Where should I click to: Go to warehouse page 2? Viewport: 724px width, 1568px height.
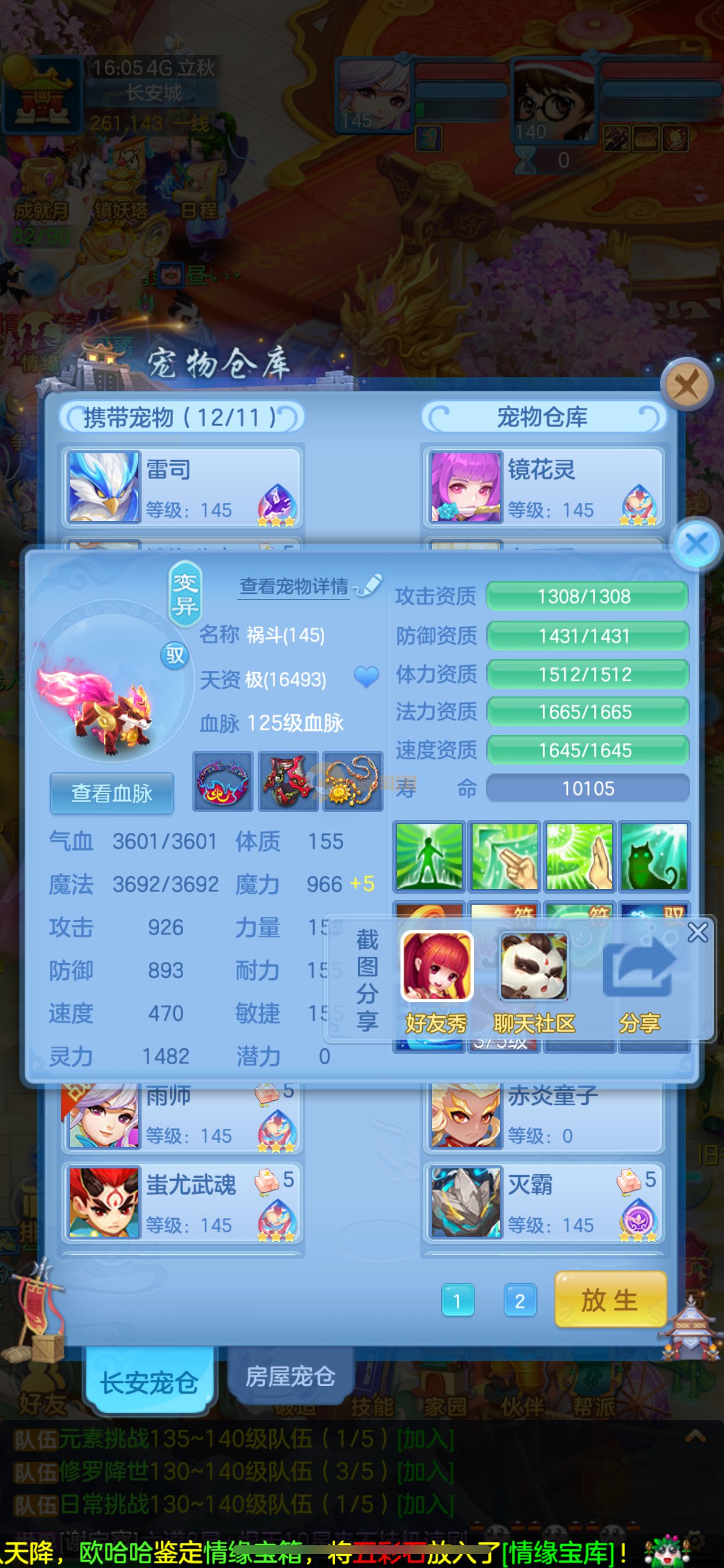519,1301
